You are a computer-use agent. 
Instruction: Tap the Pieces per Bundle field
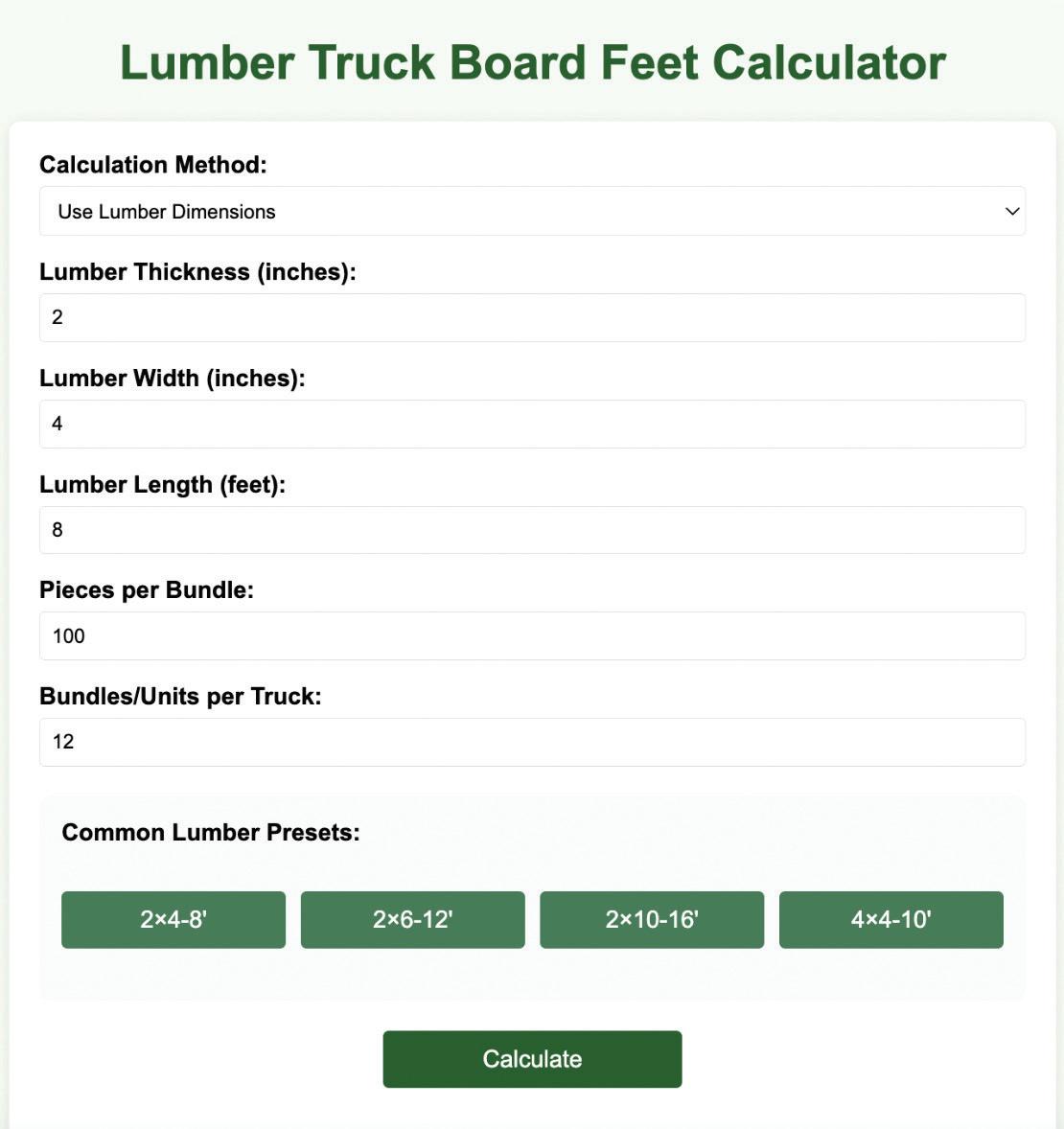532,636
